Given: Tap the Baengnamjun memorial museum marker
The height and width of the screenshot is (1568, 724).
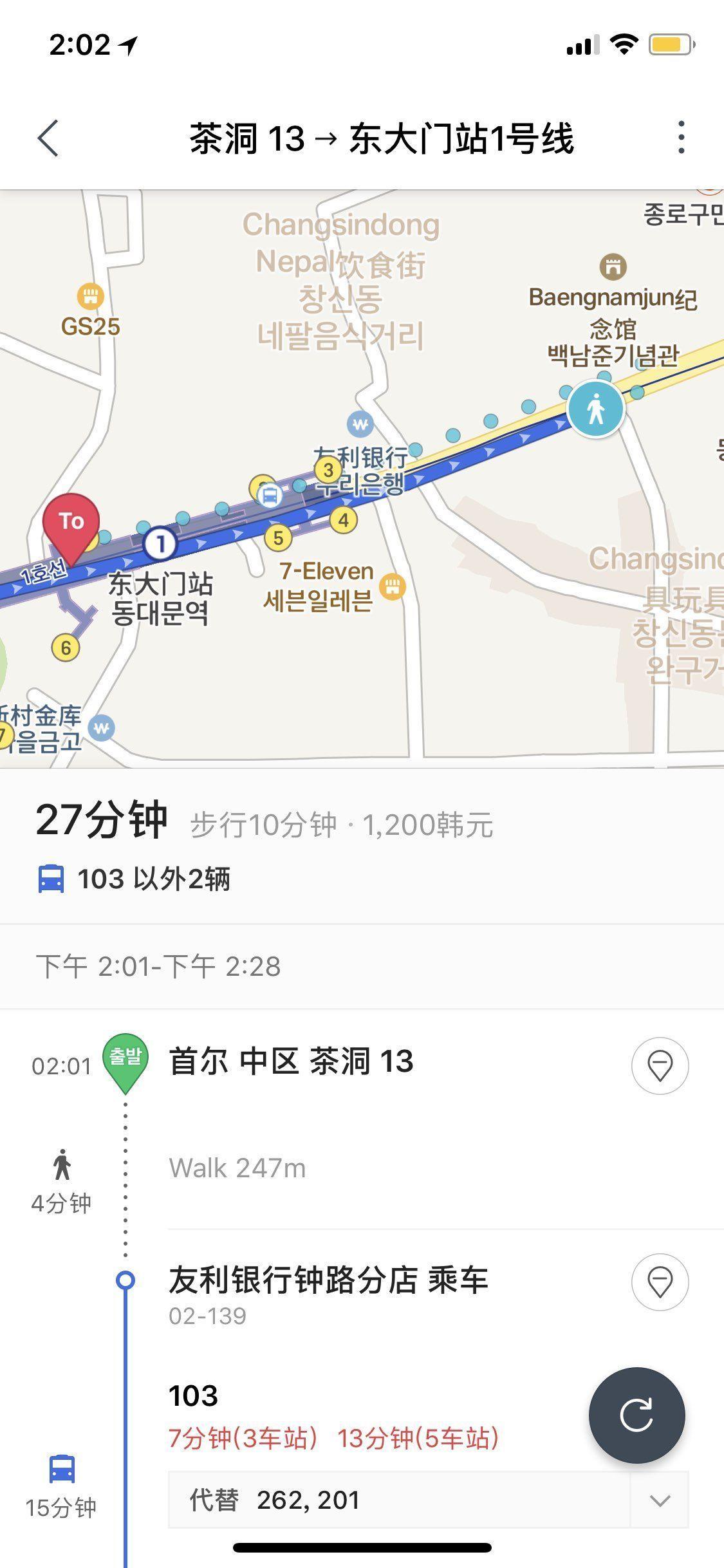Looking at the screenshot, I should 612,265.
